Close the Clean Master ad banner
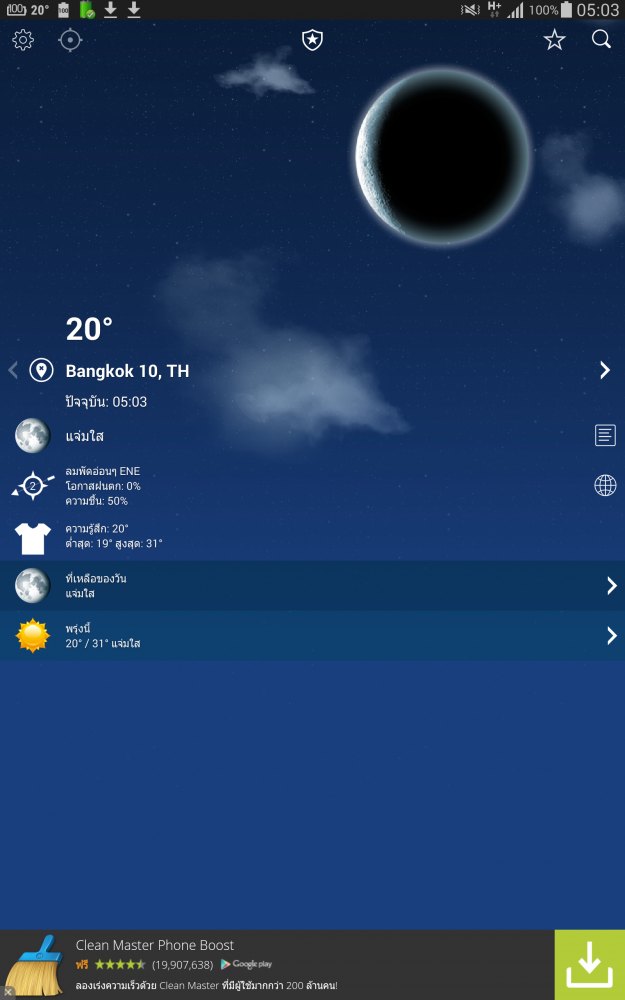Viewport: 625px width, 1000px height. click(x=8, y=992)
